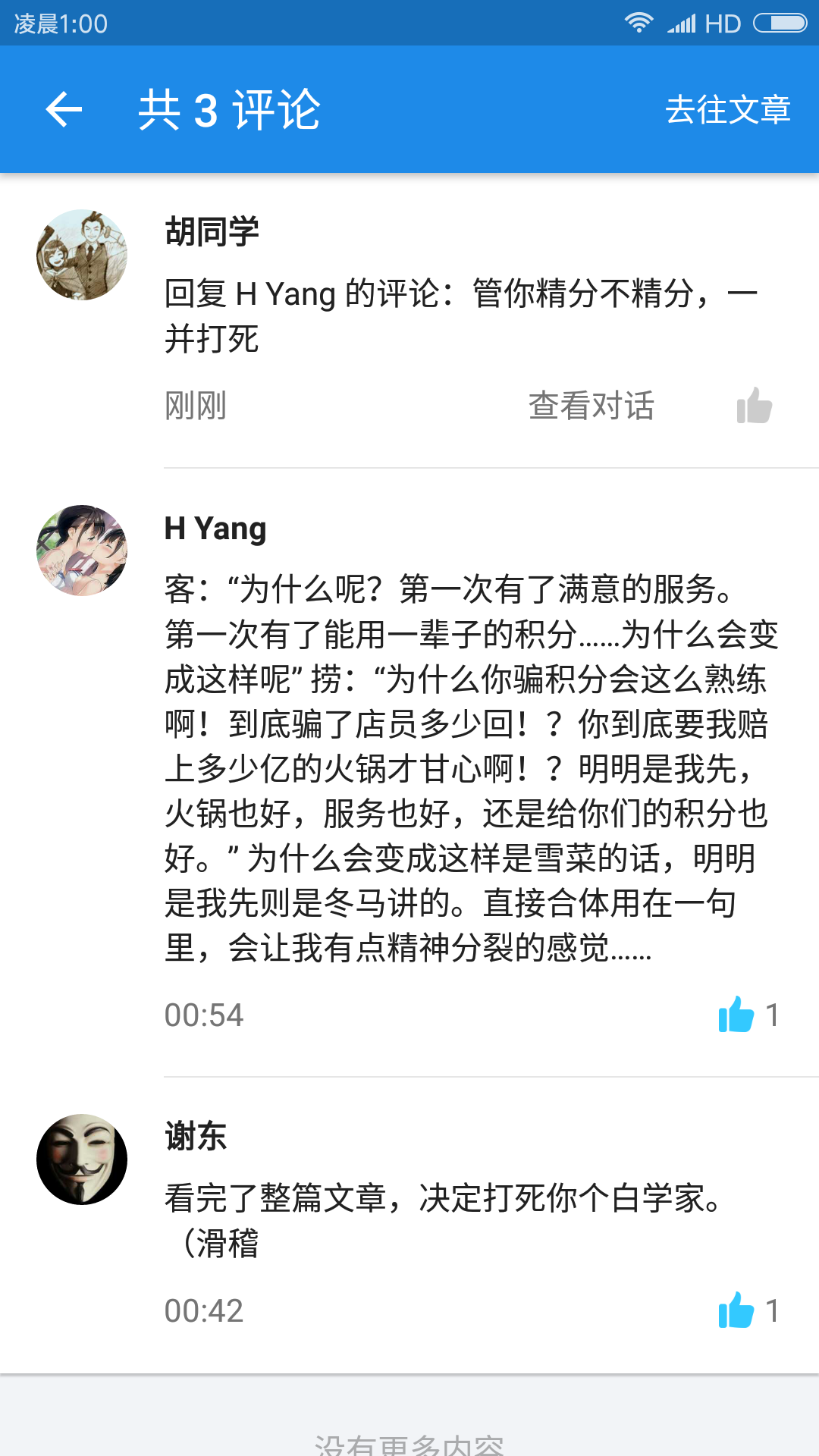Like H Yang's comment
The width and height of the screenshot is (819, 1456).
coord(736,1015)
